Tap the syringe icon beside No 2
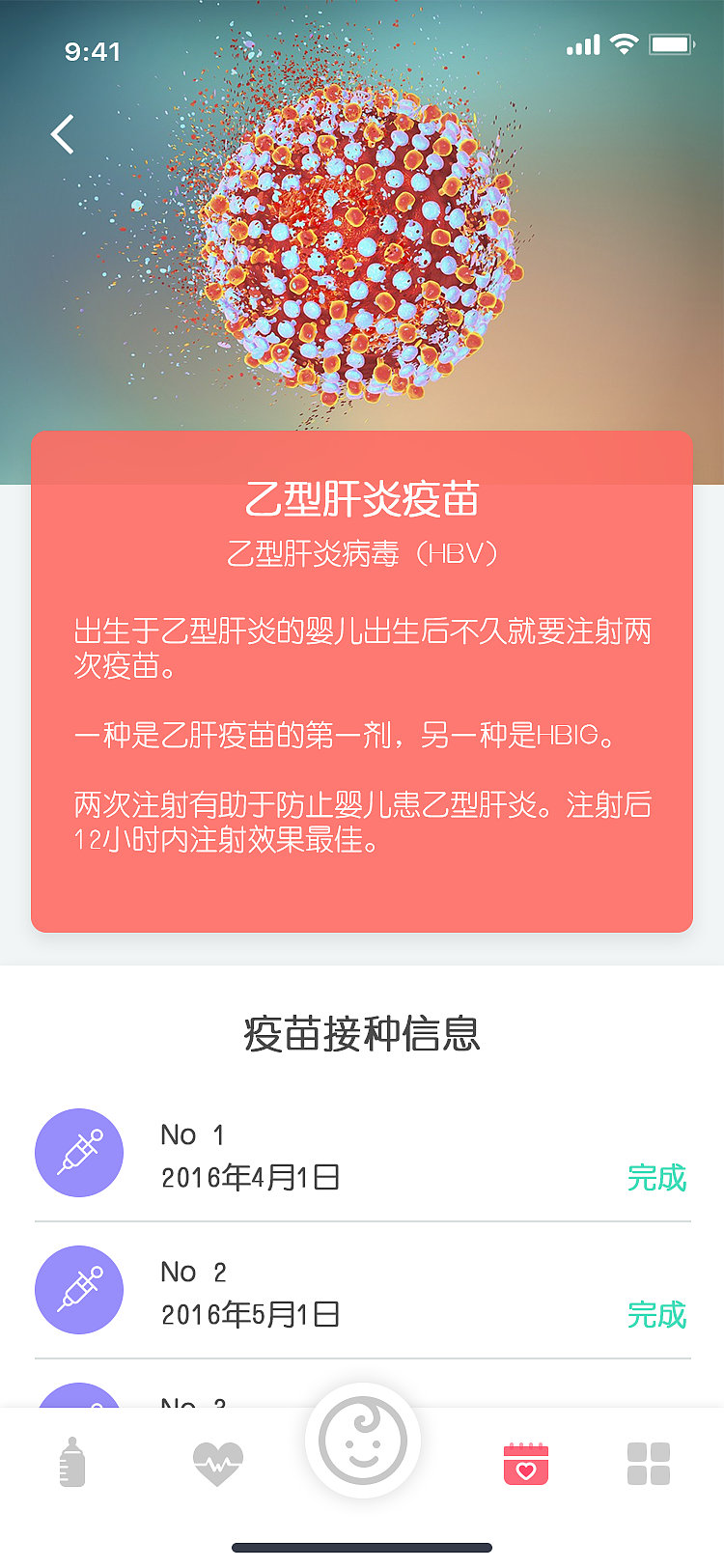The image size is (724, 1568). [x=79, y=1290]
